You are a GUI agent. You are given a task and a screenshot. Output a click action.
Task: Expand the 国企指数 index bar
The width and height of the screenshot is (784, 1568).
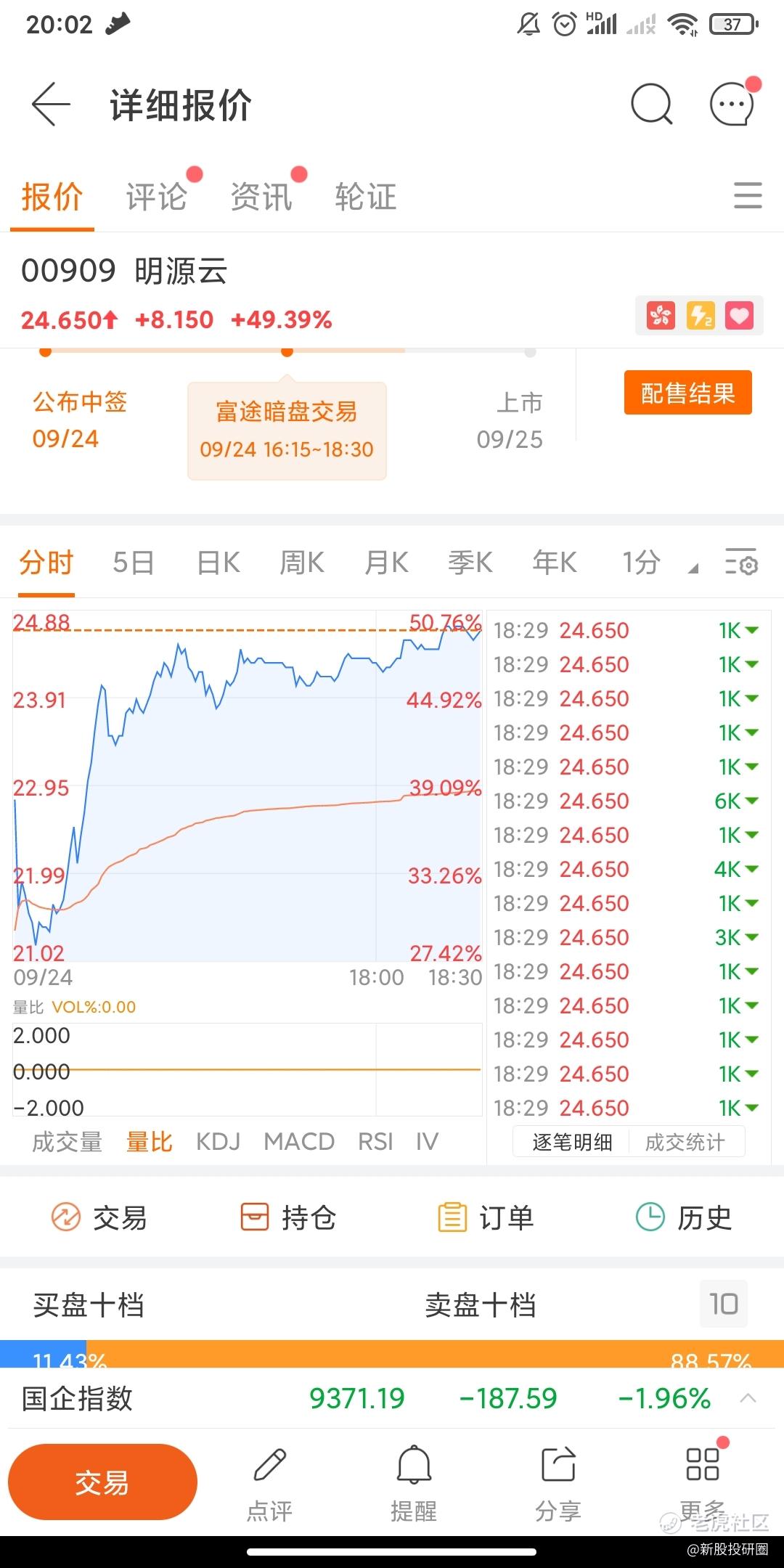(x=748, y=1398)
